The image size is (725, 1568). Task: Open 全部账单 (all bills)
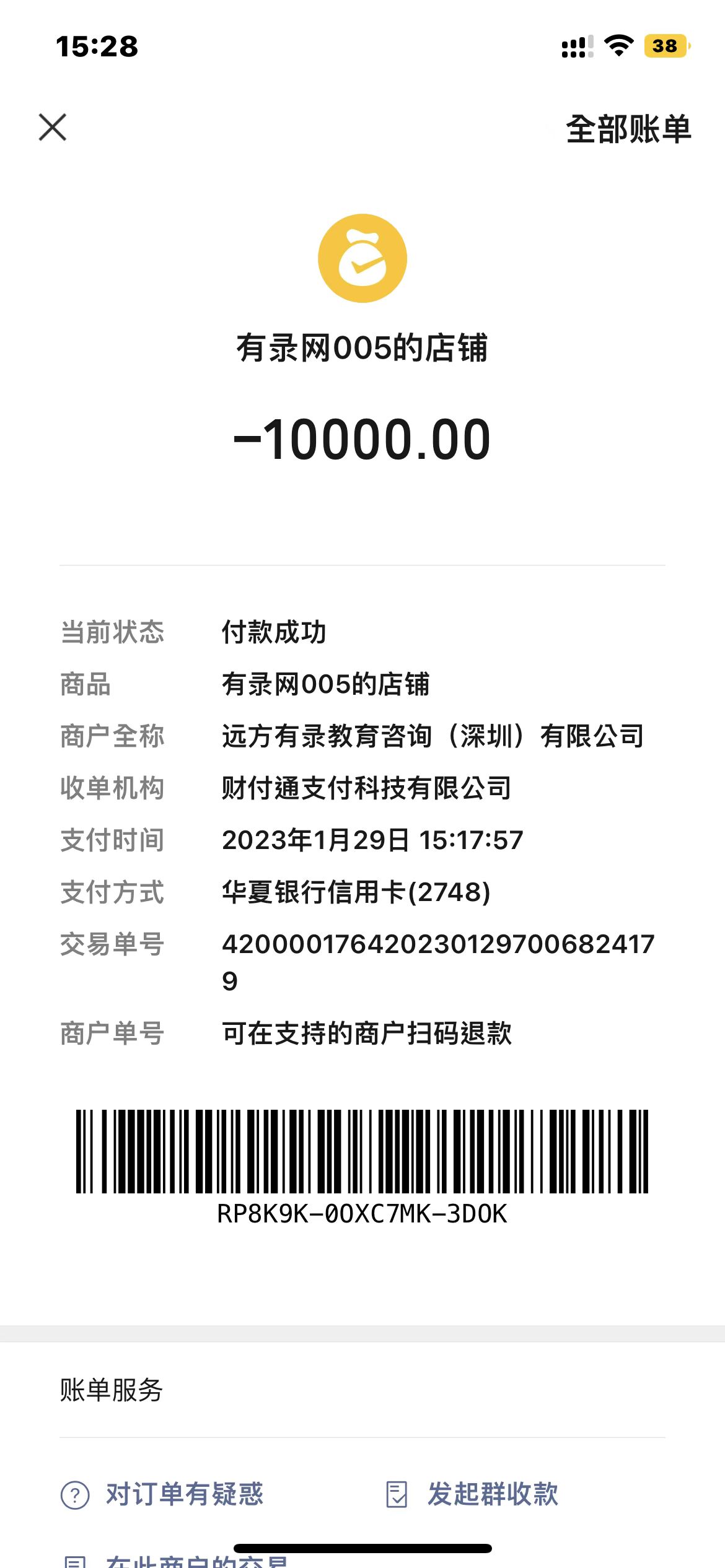628,129
